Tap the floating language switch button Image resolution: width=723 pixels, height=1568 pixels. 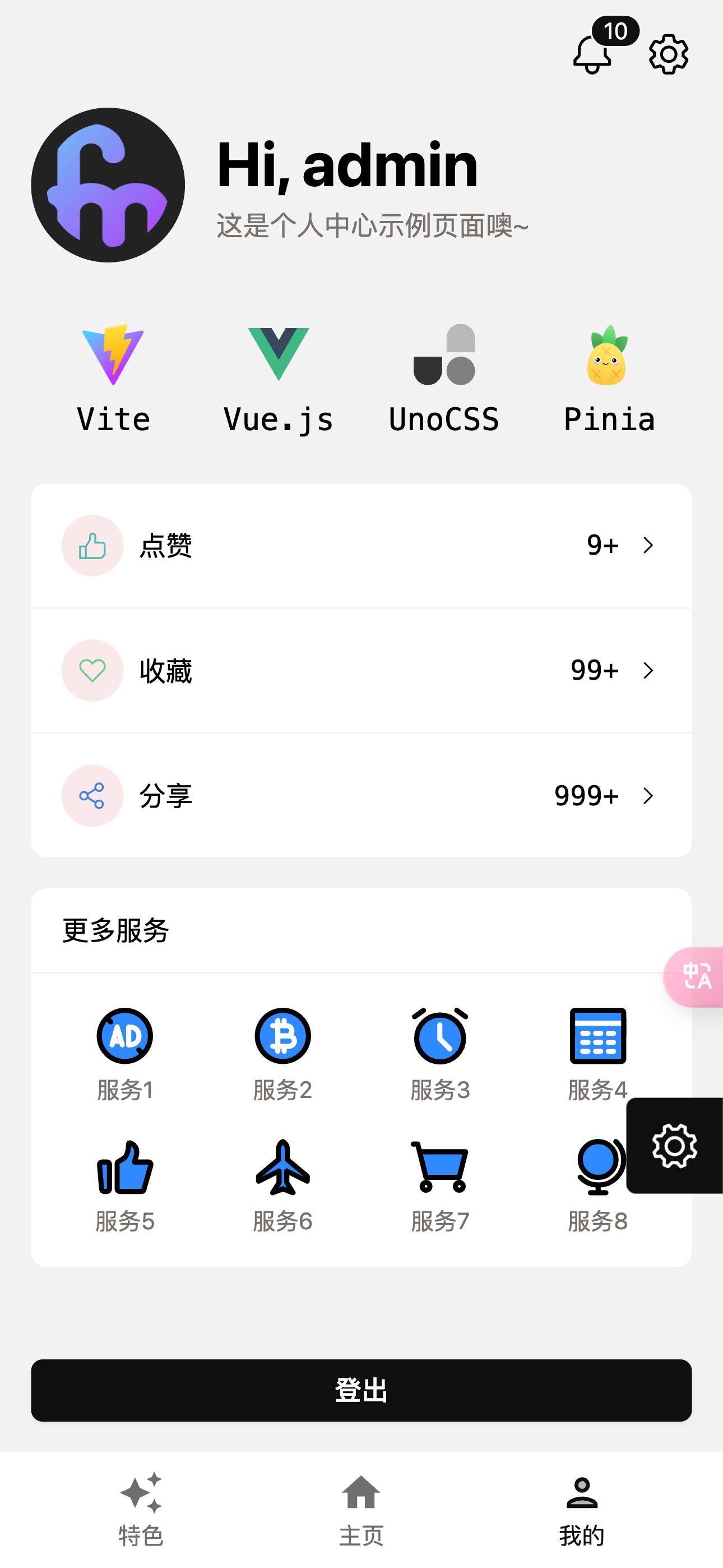coord(696,977)
